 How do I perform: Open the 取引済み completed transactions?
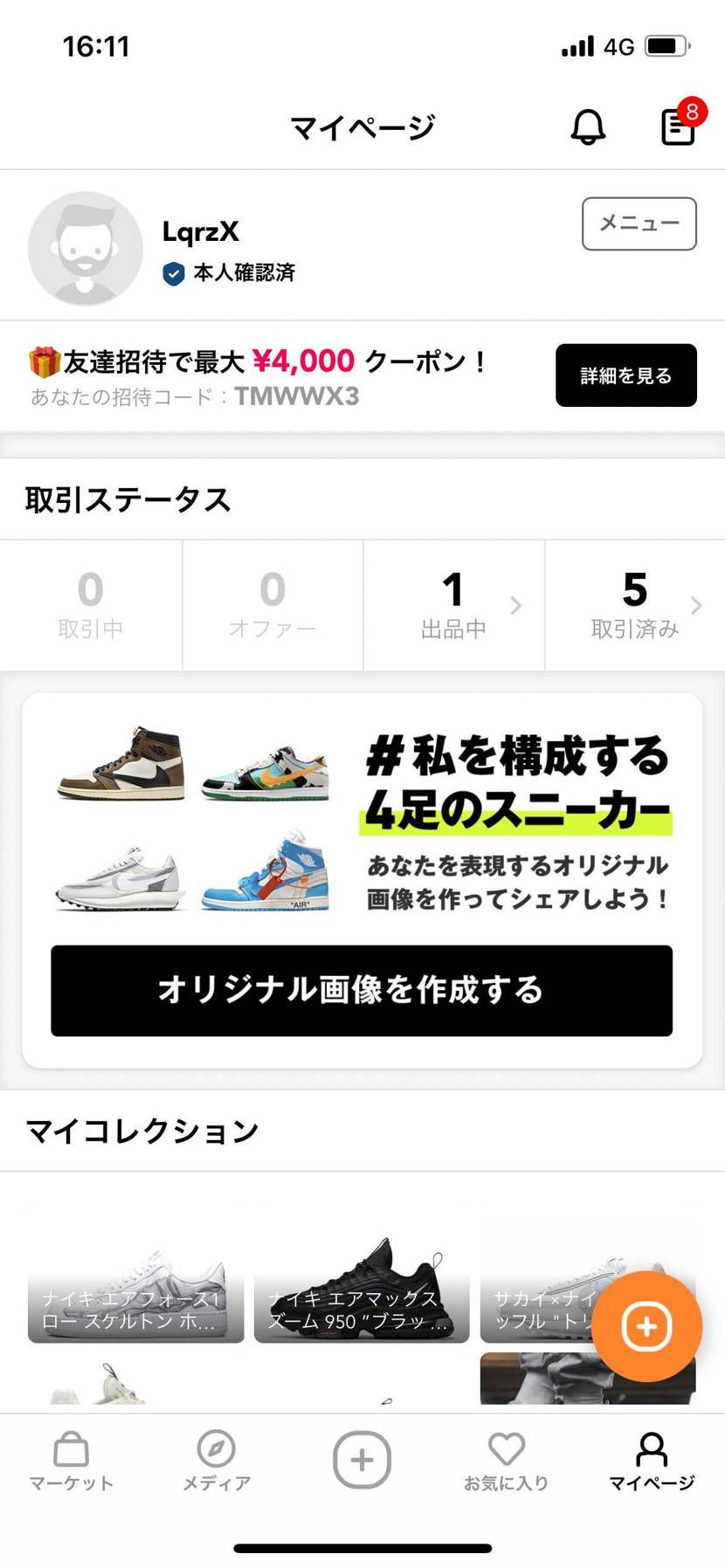[x=635, y=605]
